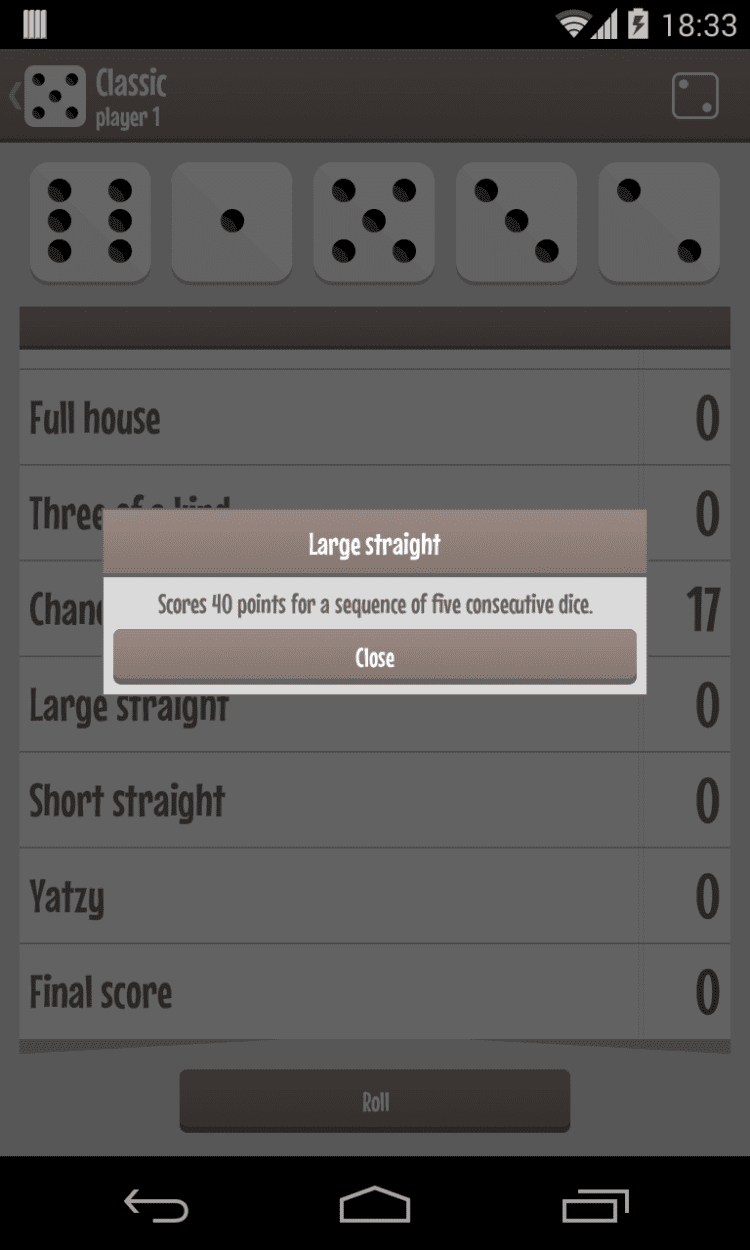Close the Large straight dialog
This screenshot has width=750, height=1250.
tap(374, 657)
